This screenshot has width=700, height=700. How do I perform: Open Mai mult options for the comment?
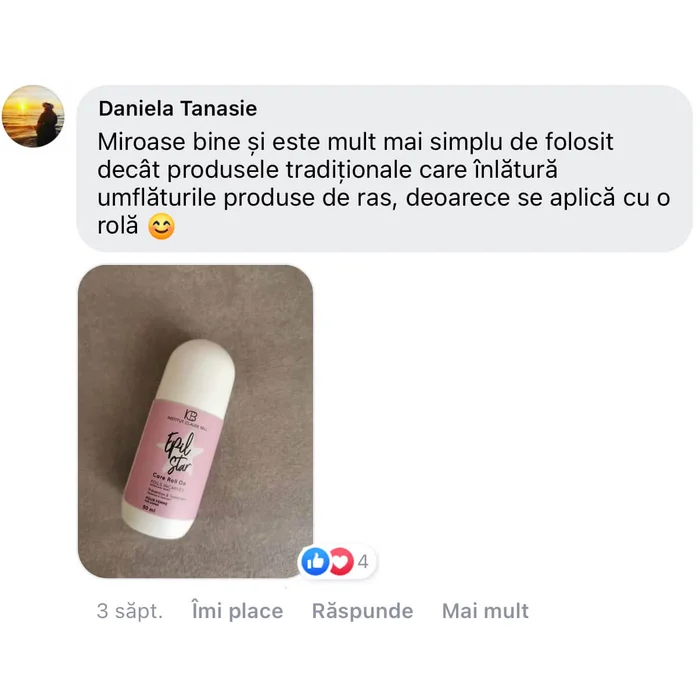(485, 611)
